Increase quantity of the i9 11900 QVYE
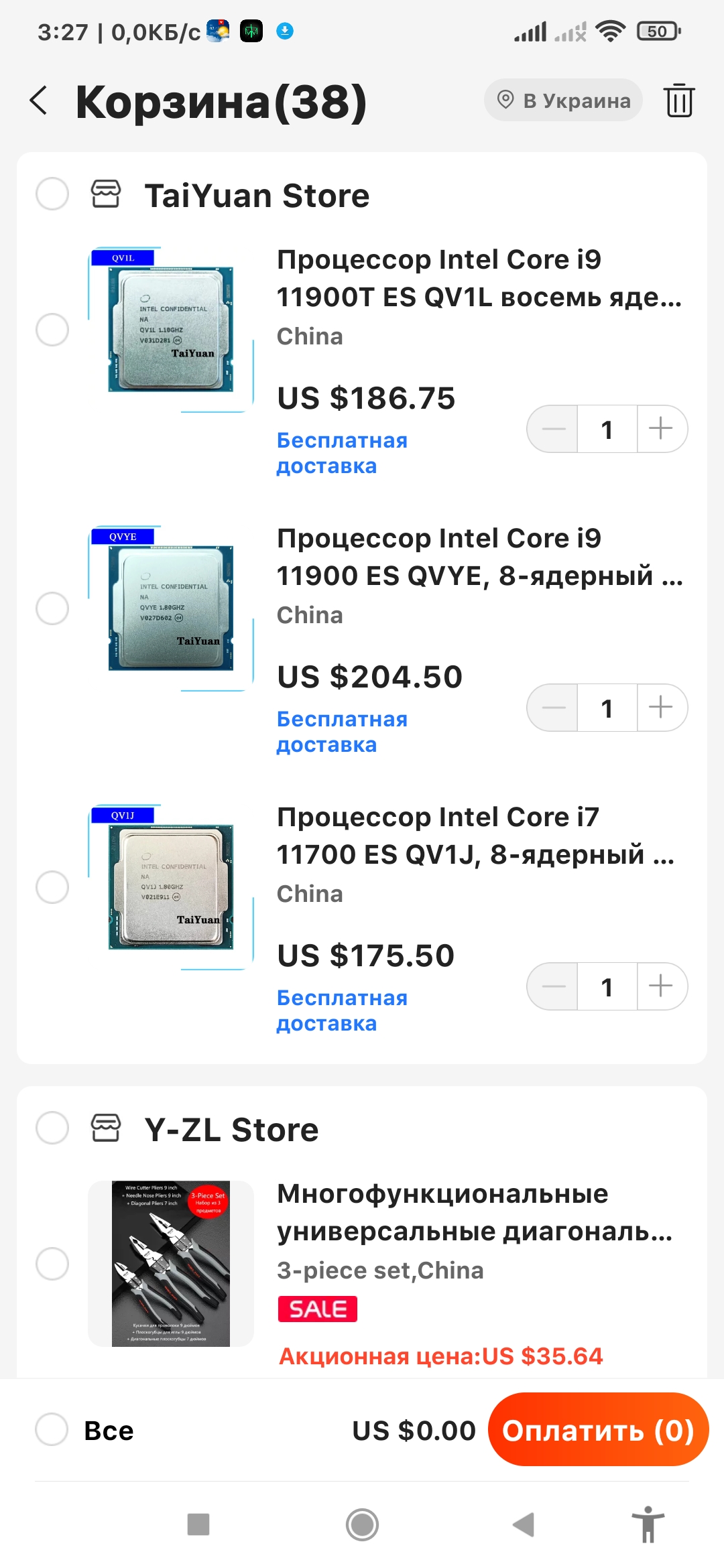724x1568 pixels. point(661,708)
